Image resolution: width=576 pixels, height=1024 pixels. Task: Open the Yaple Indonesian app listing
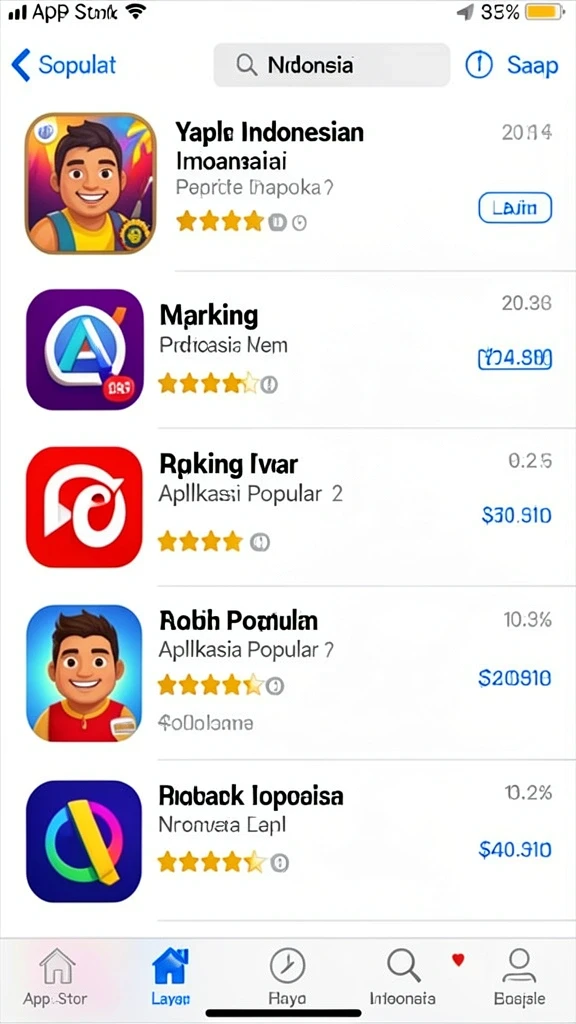point(288,184)
